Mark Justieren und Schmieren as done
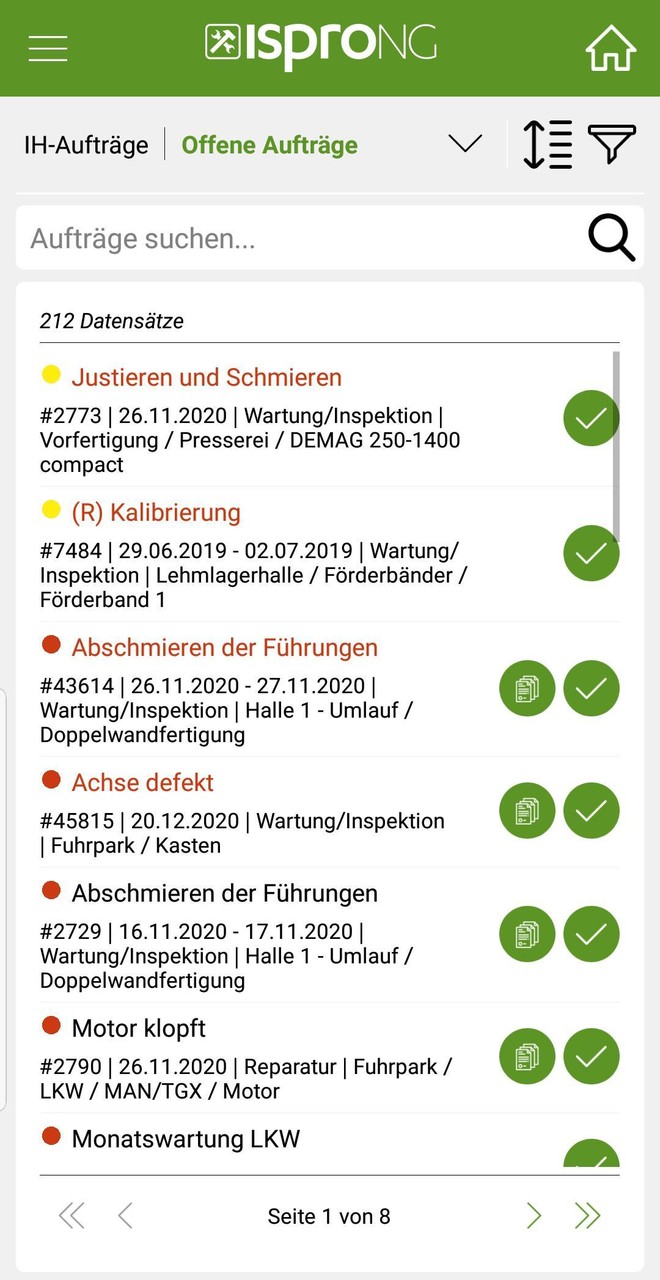The image size is (660, 1280). (591, 418)
